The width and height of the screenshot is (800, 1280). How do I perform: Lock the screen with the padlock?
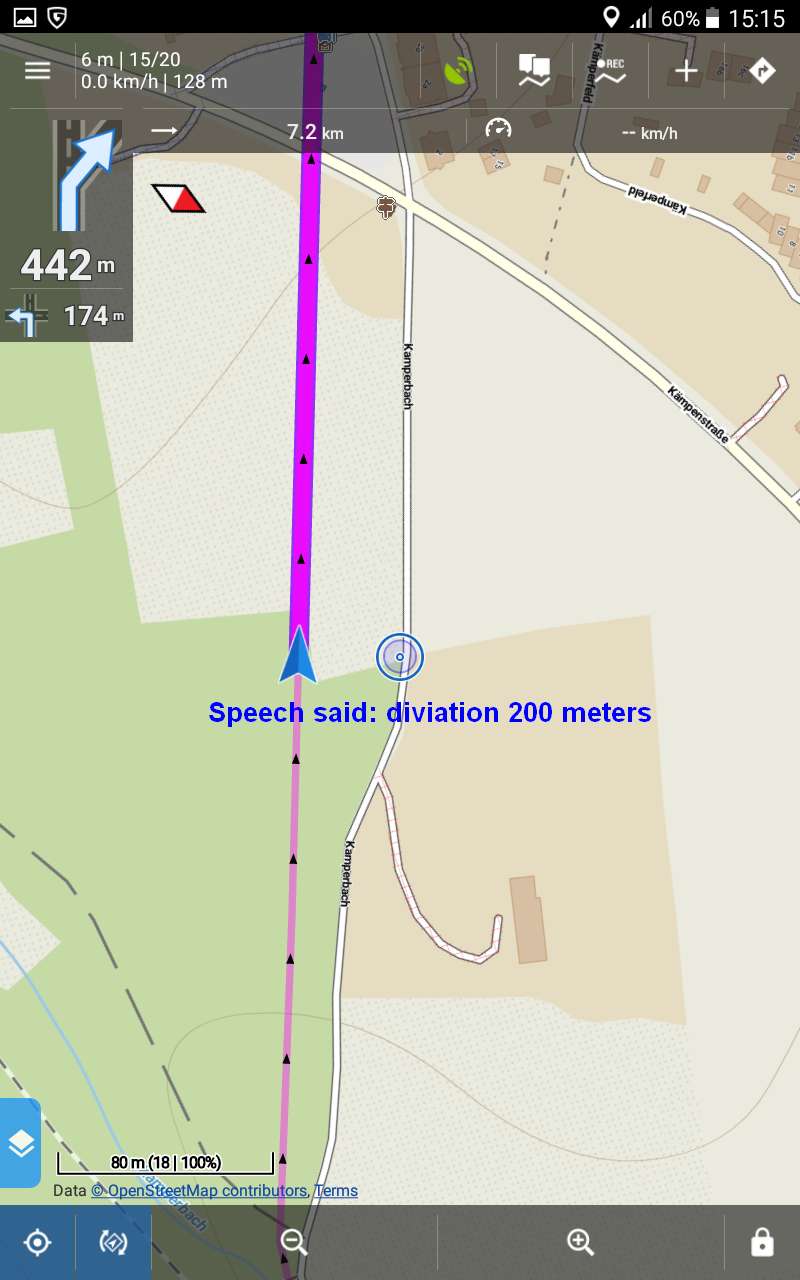762,1243
